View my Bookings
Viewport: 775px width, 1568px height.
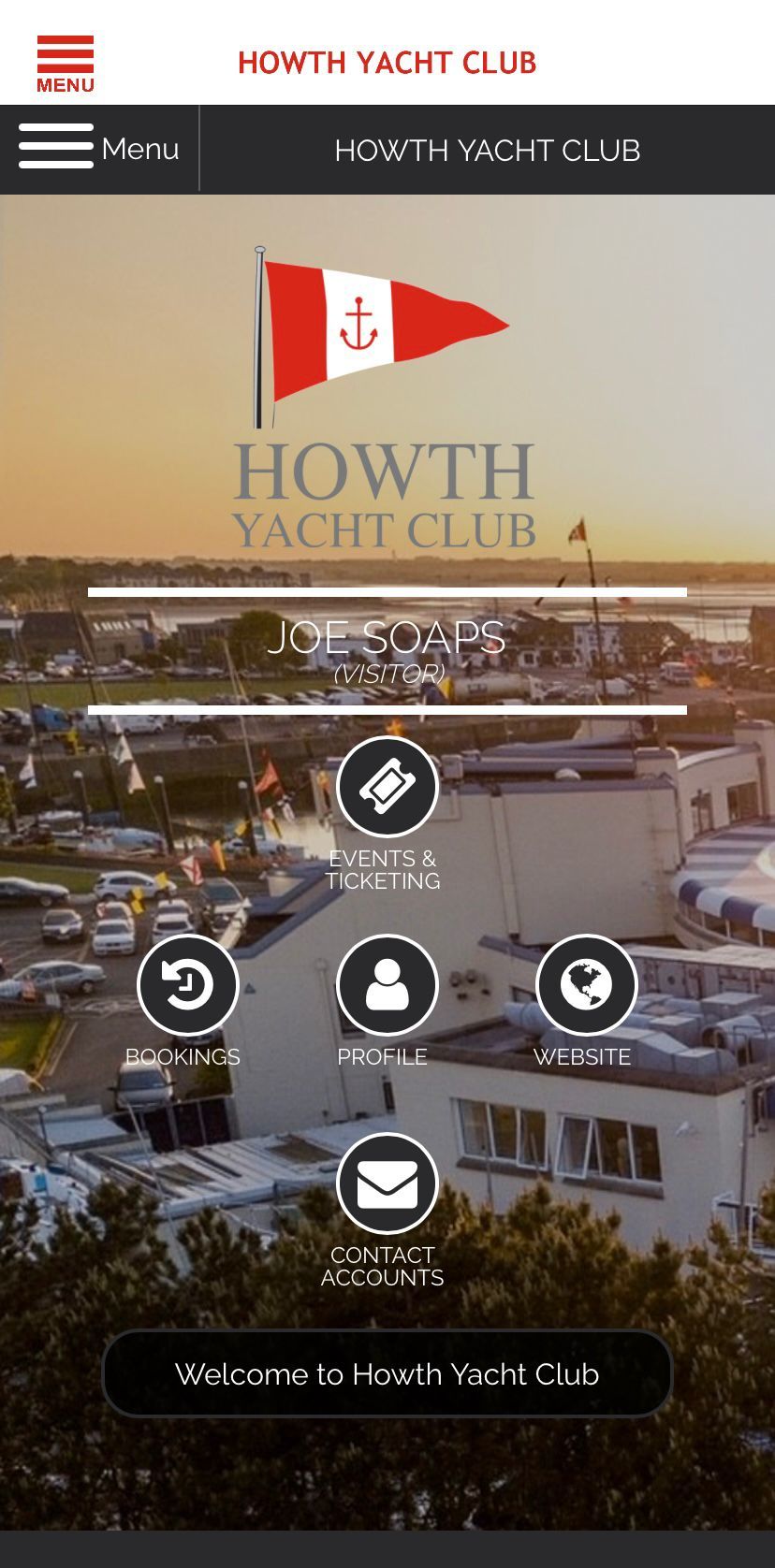click(x=187, y=985)
